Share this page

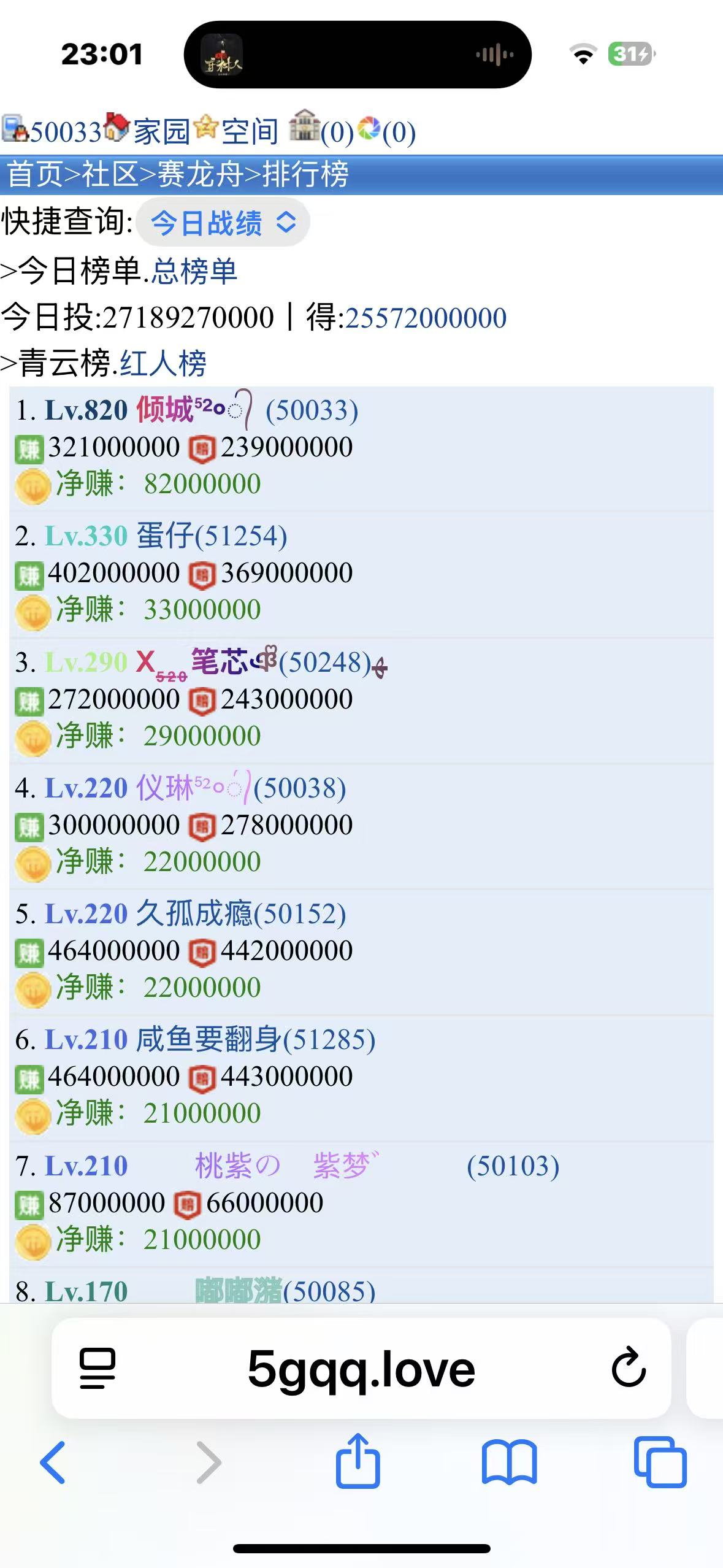(358, 1461)
